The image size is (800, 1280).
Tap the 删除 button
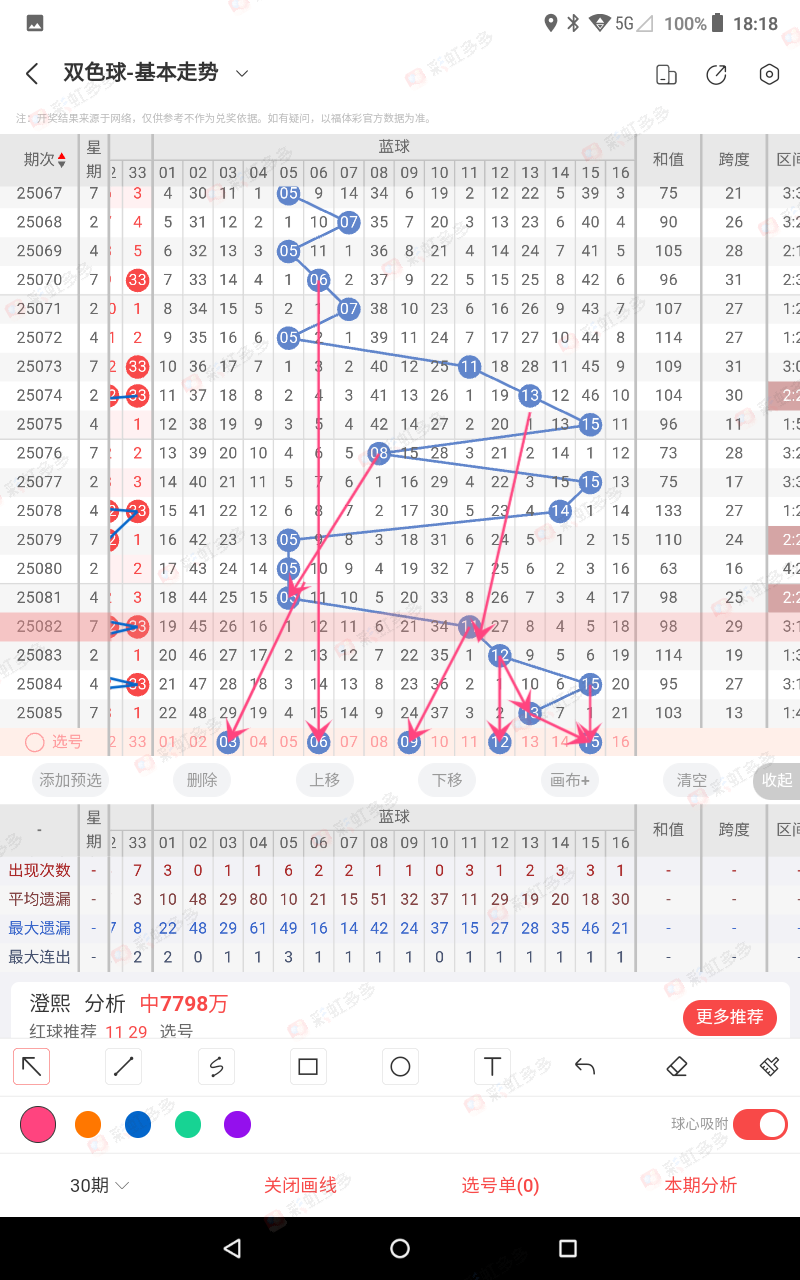202,780
